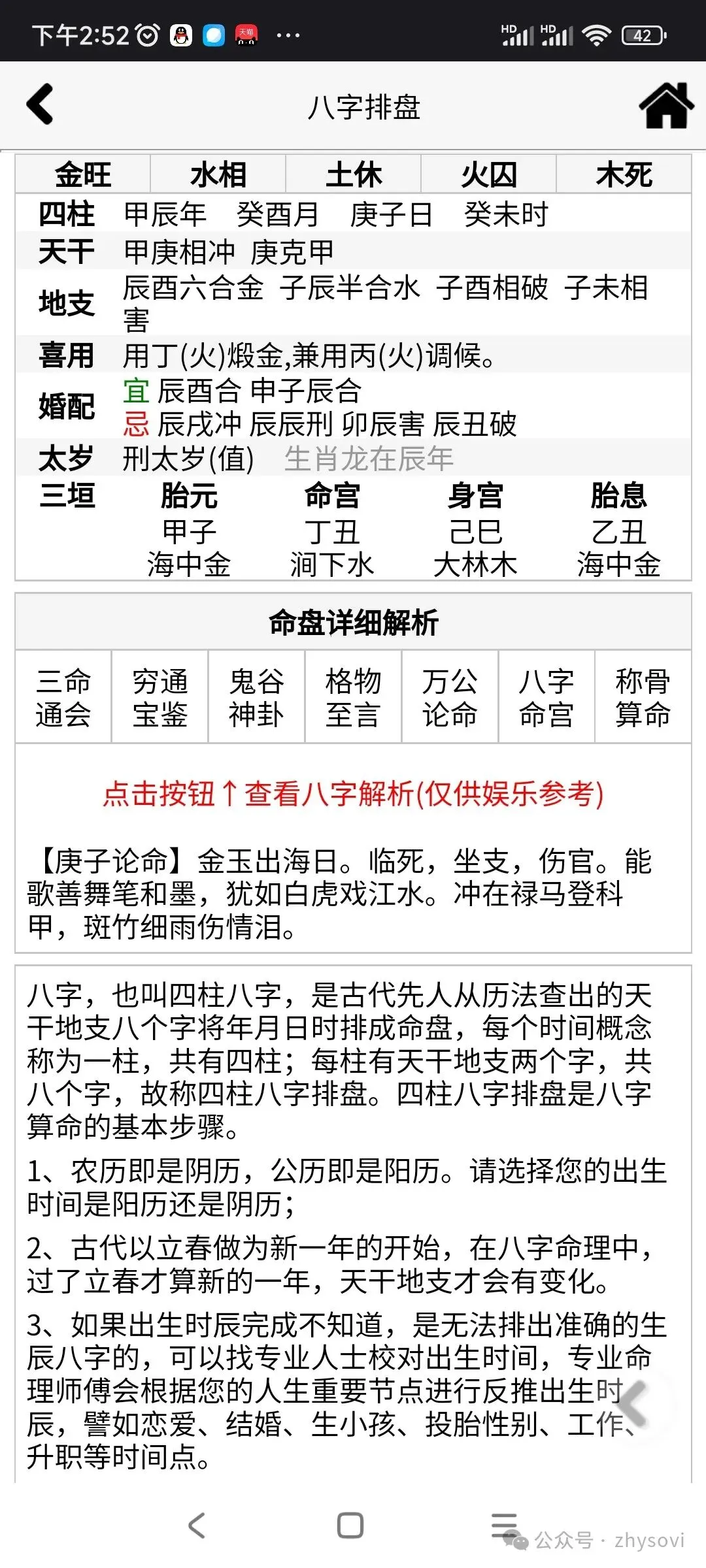
Task: Select the 穷通宝鉴 analysis button
Action: pos(160,697)
